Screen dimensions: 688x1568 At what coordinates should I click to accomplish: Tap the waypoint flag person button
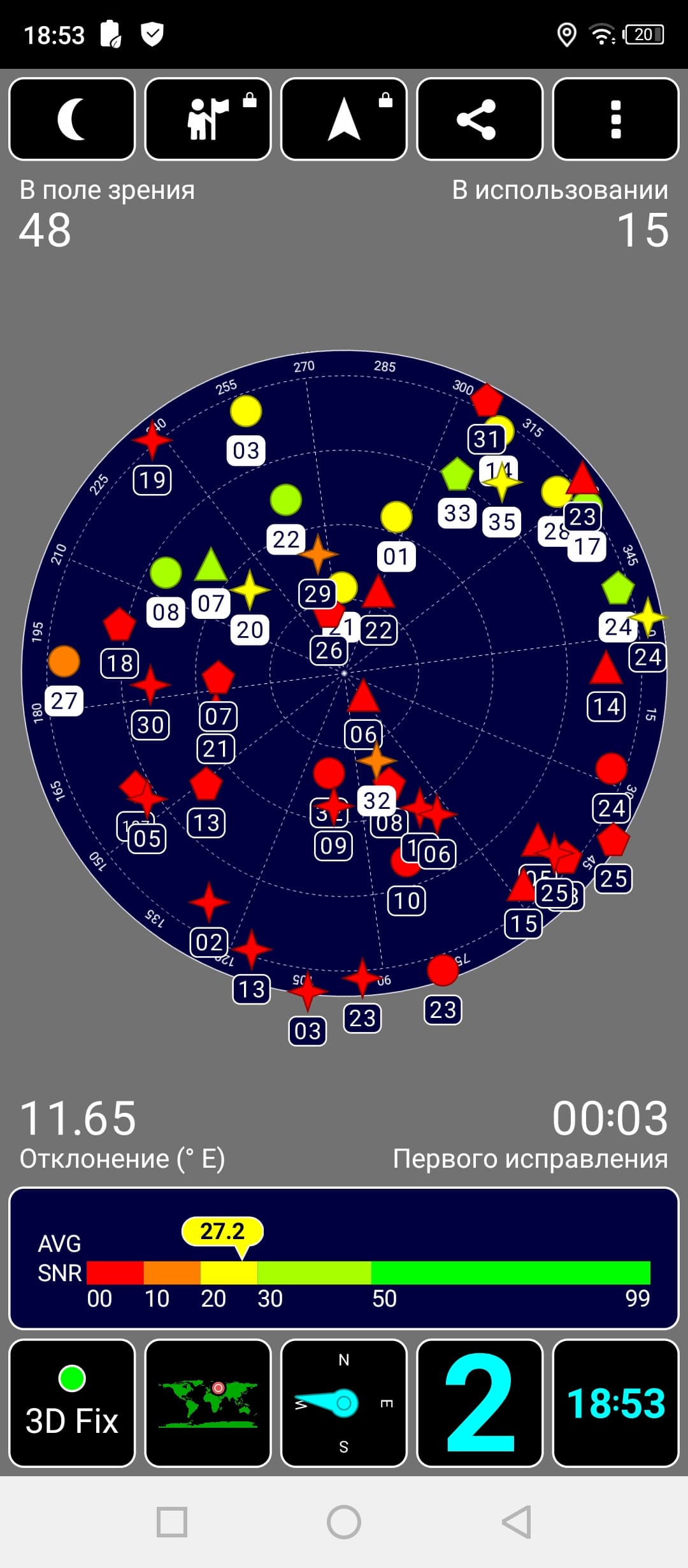[x=208, y=119]
